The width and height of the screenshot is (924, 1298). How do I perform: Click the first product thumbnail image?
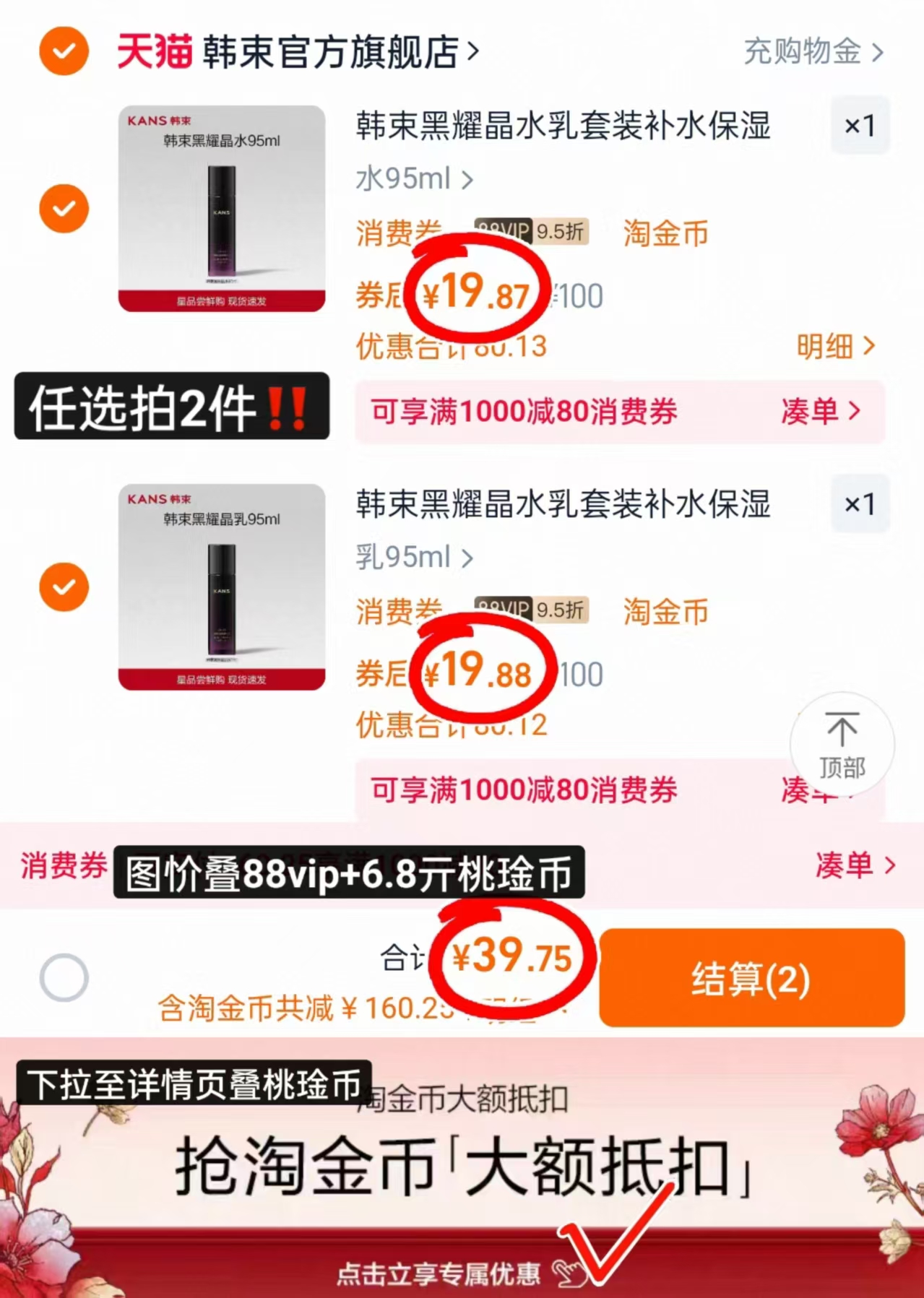tap(220, 209)
